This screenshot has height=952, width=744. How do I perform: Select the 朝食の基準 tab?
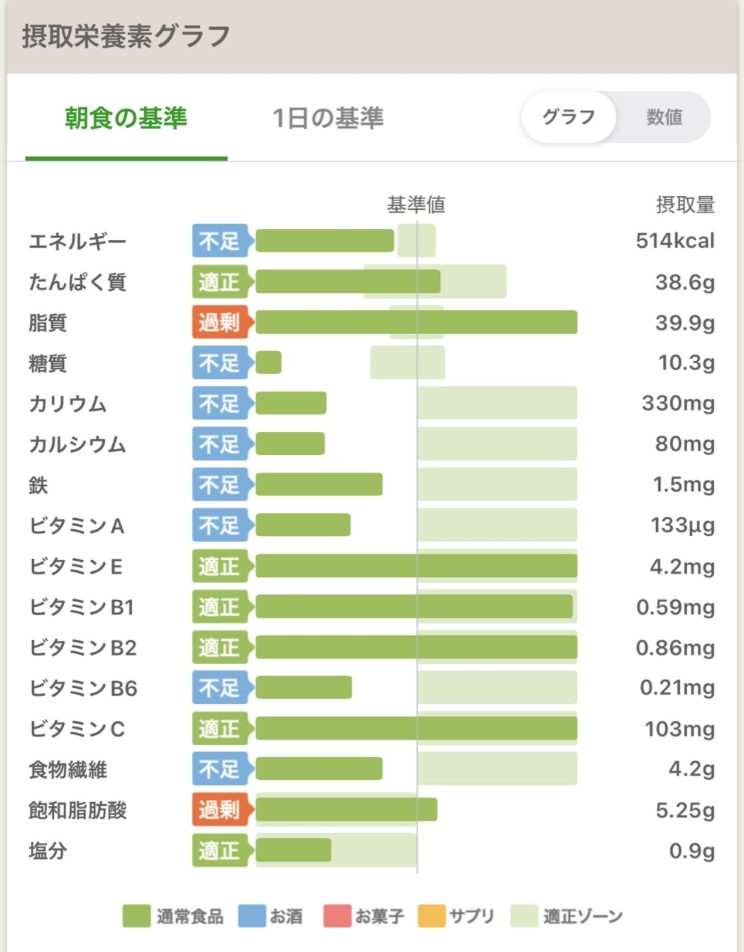click(x=126, y=118)
